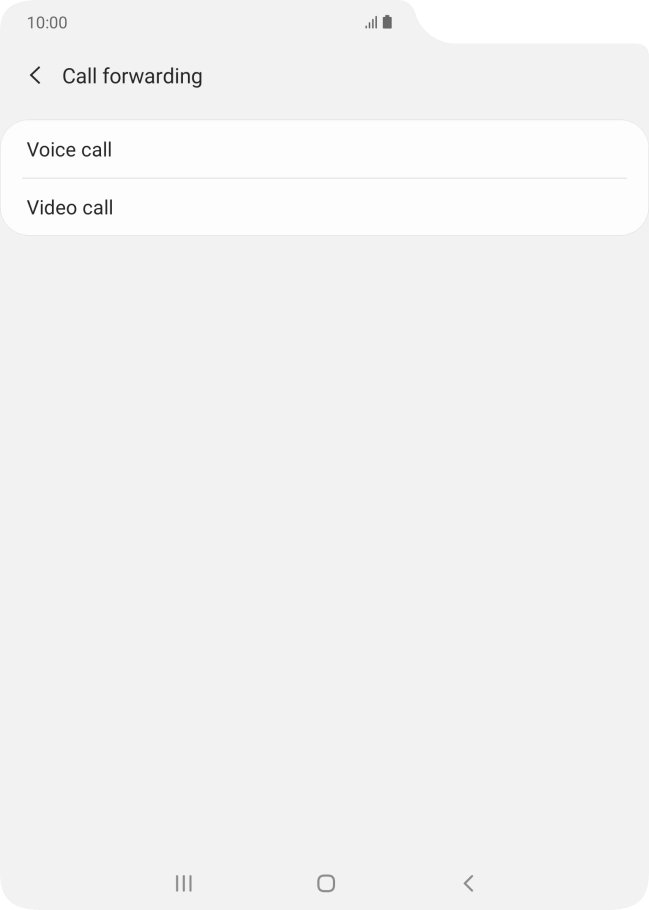The height and width of the screenshot is (910, 649).
Task: Open Voice call forwarding settings
Action: pos(324,150)
